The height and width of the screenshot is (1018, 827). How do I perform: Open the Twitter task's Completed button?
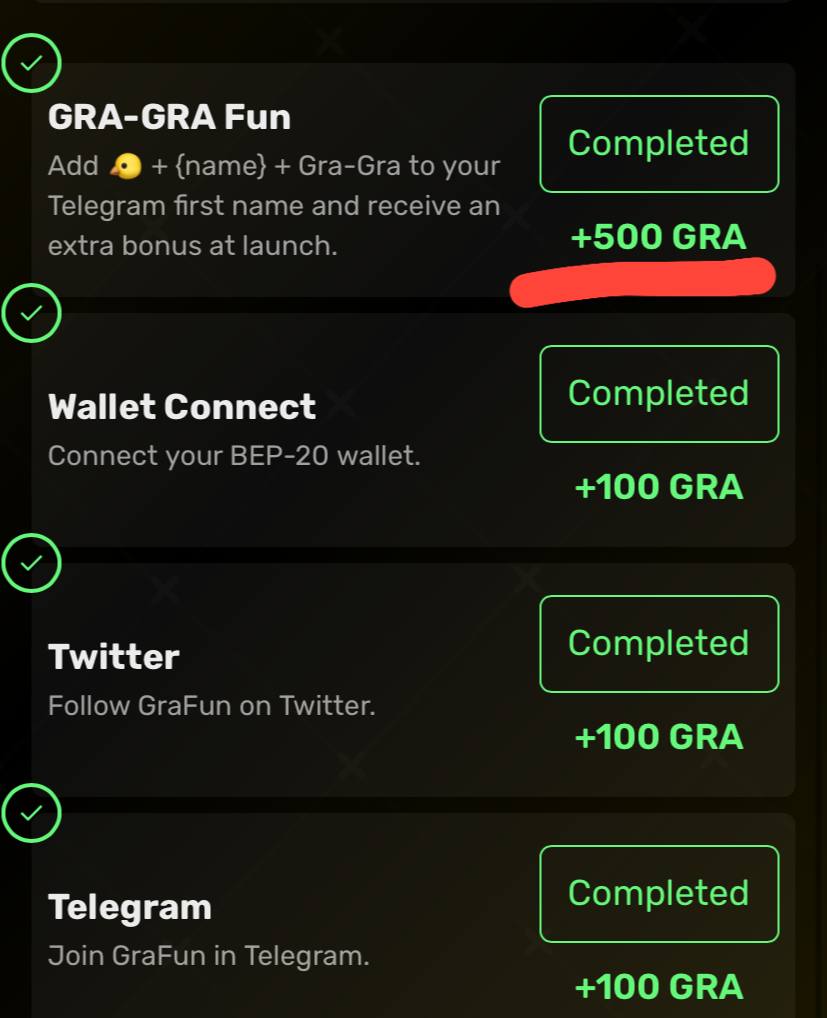coord(659,644)
